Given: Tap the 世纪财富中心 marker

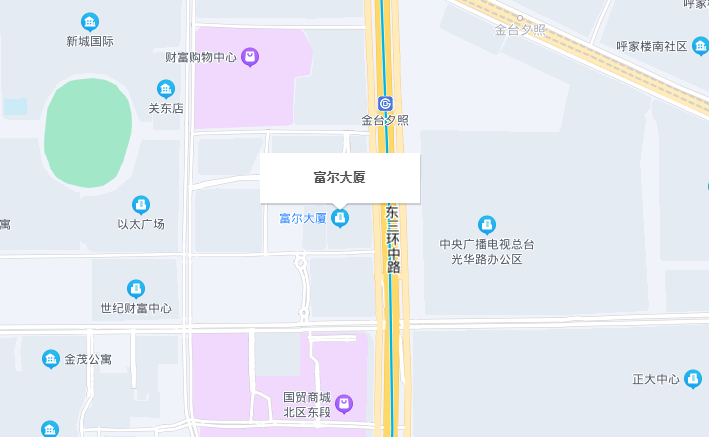Looking at the screenshot, I should coord(136,289).
